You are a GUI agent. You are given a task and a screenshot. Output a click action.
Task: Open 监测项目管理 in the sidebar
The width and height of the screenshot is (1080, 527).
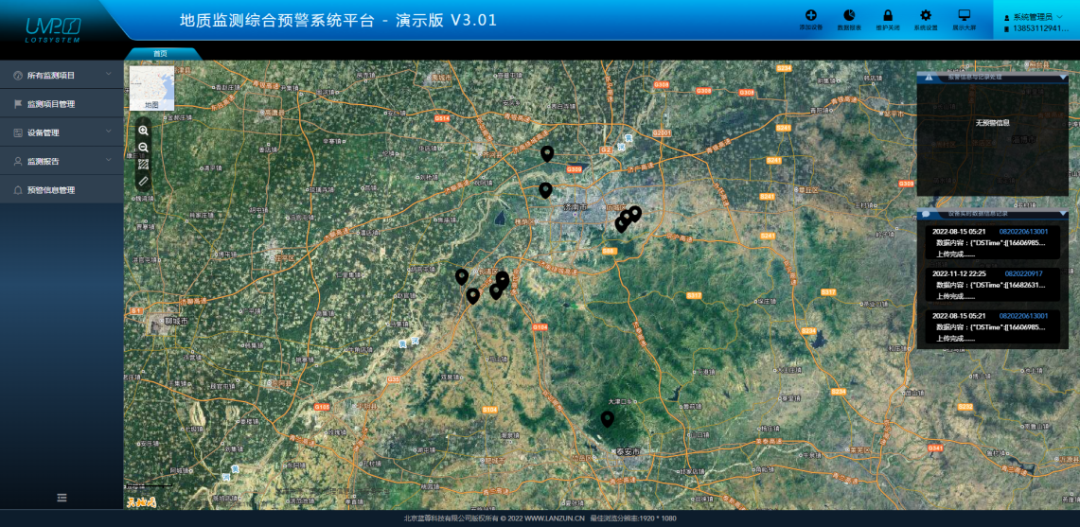[x=60, y=104]
